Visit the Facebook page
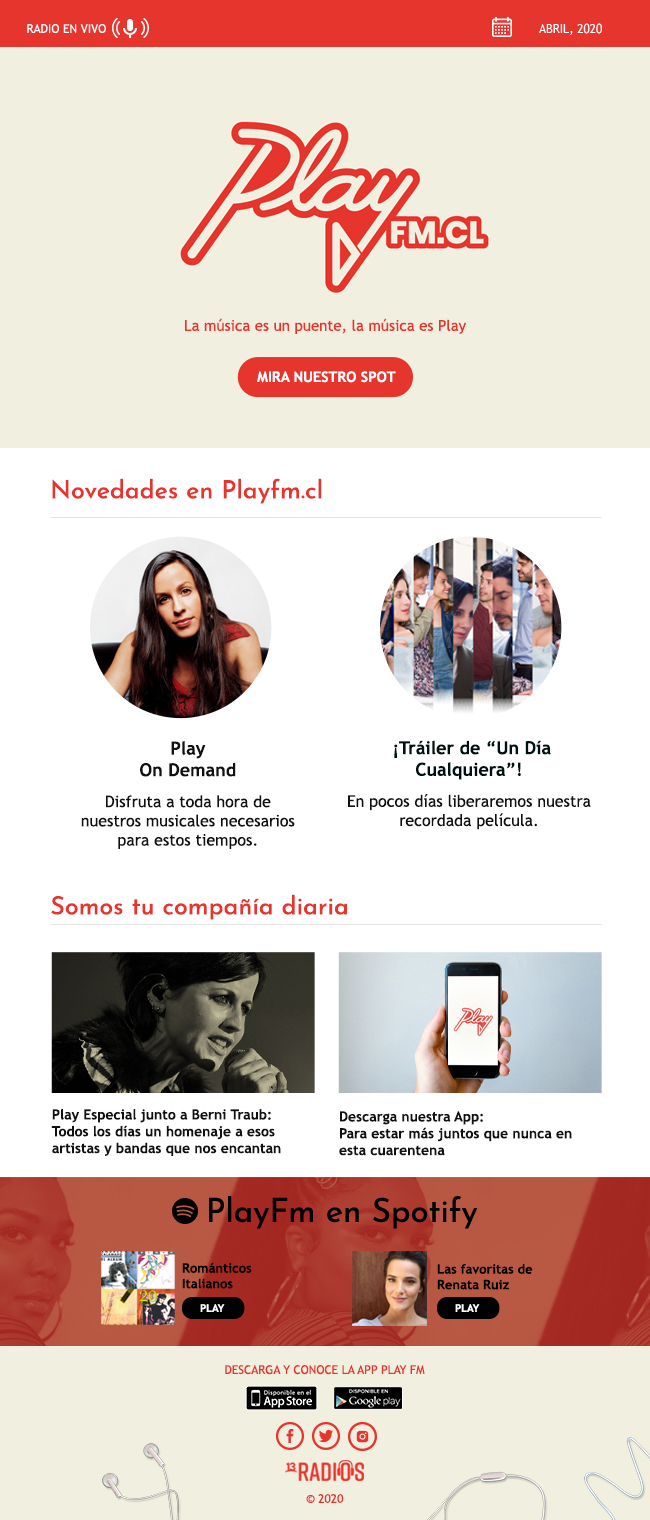 (289, 1437)
